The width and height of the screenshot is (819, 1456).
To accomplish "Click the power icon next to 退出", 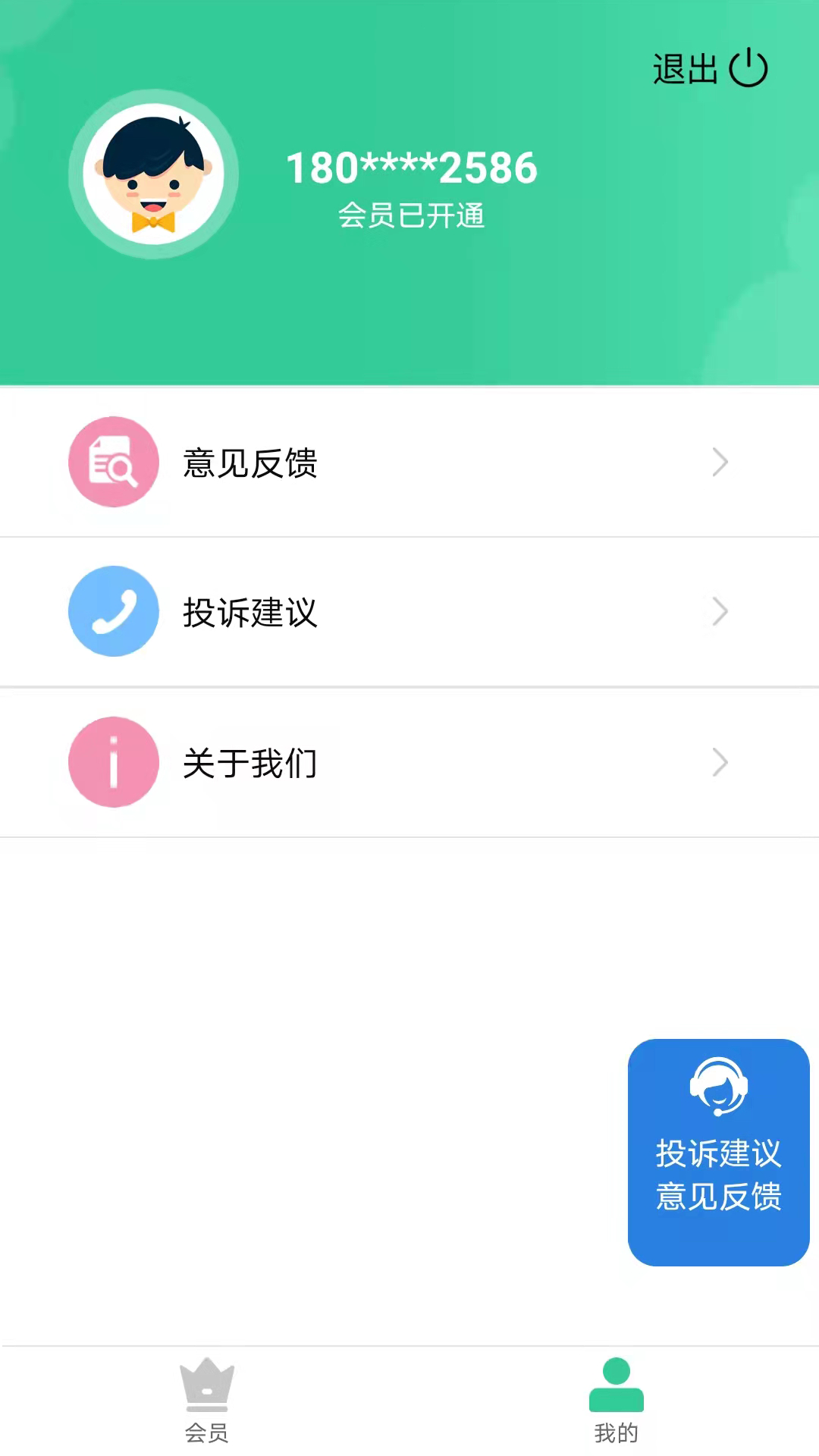I will 748,68.
